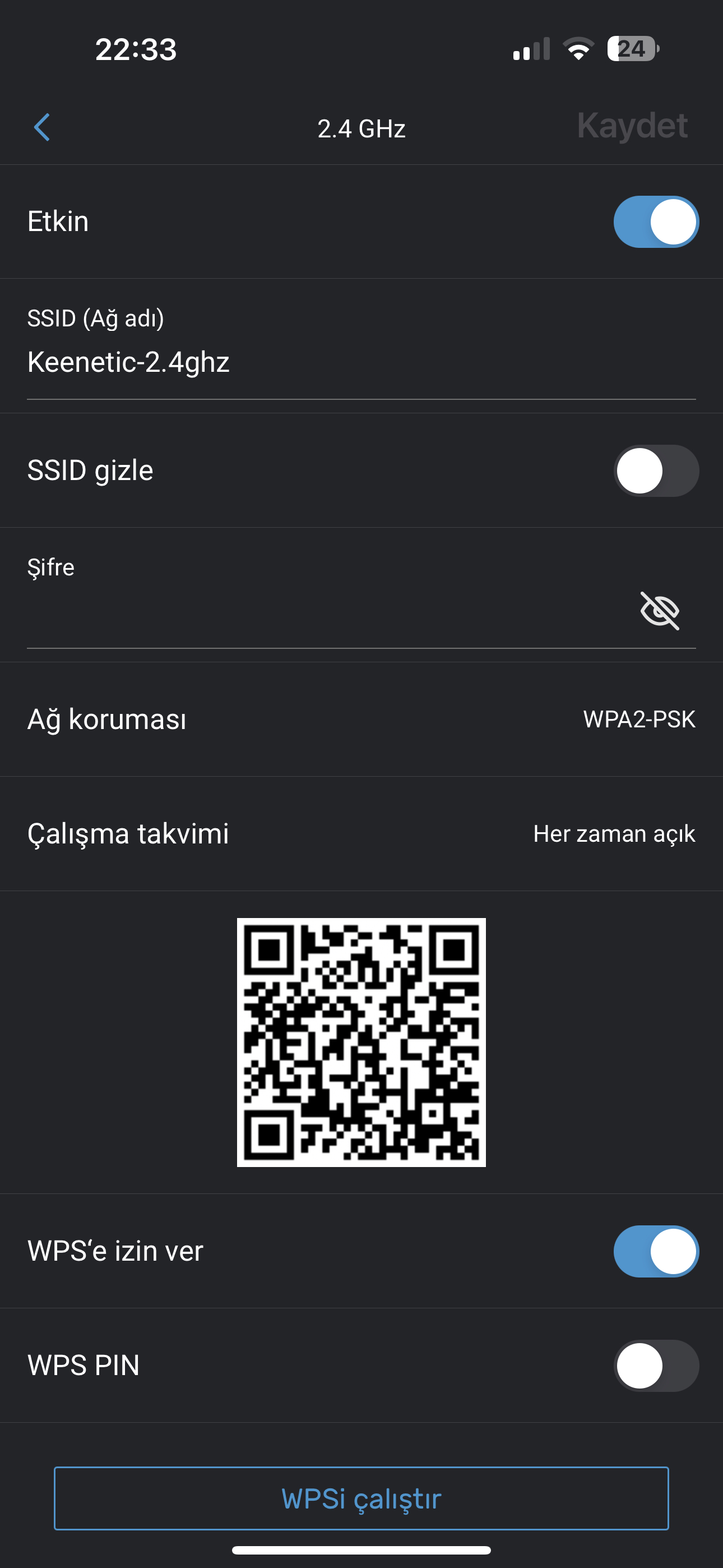Turn off the Etkin switch
The image size is (723, 1568).
click(655, 222)
